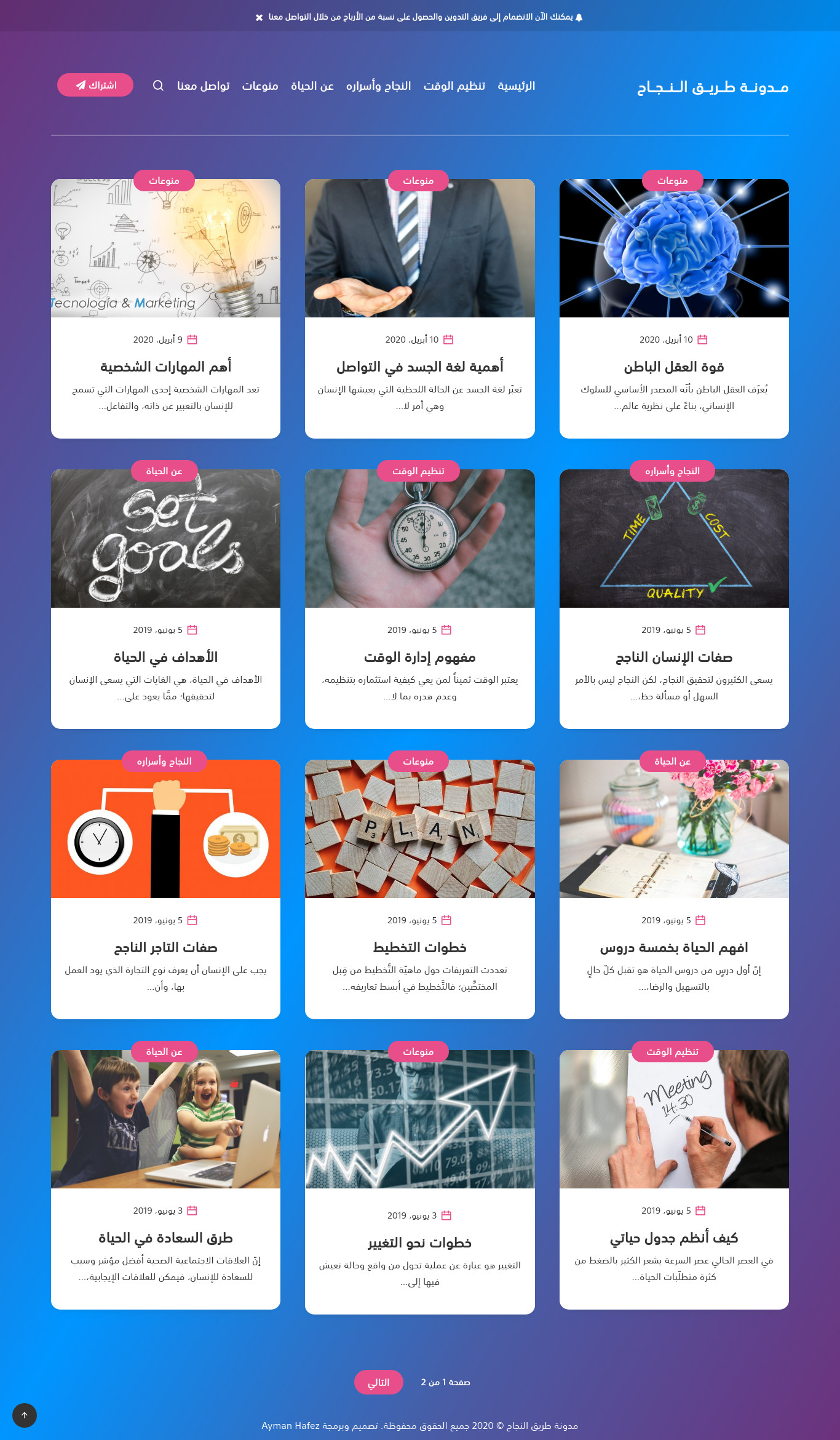
Task: Open تنظيم الوقت in the navigation menu
Action: 454,86
